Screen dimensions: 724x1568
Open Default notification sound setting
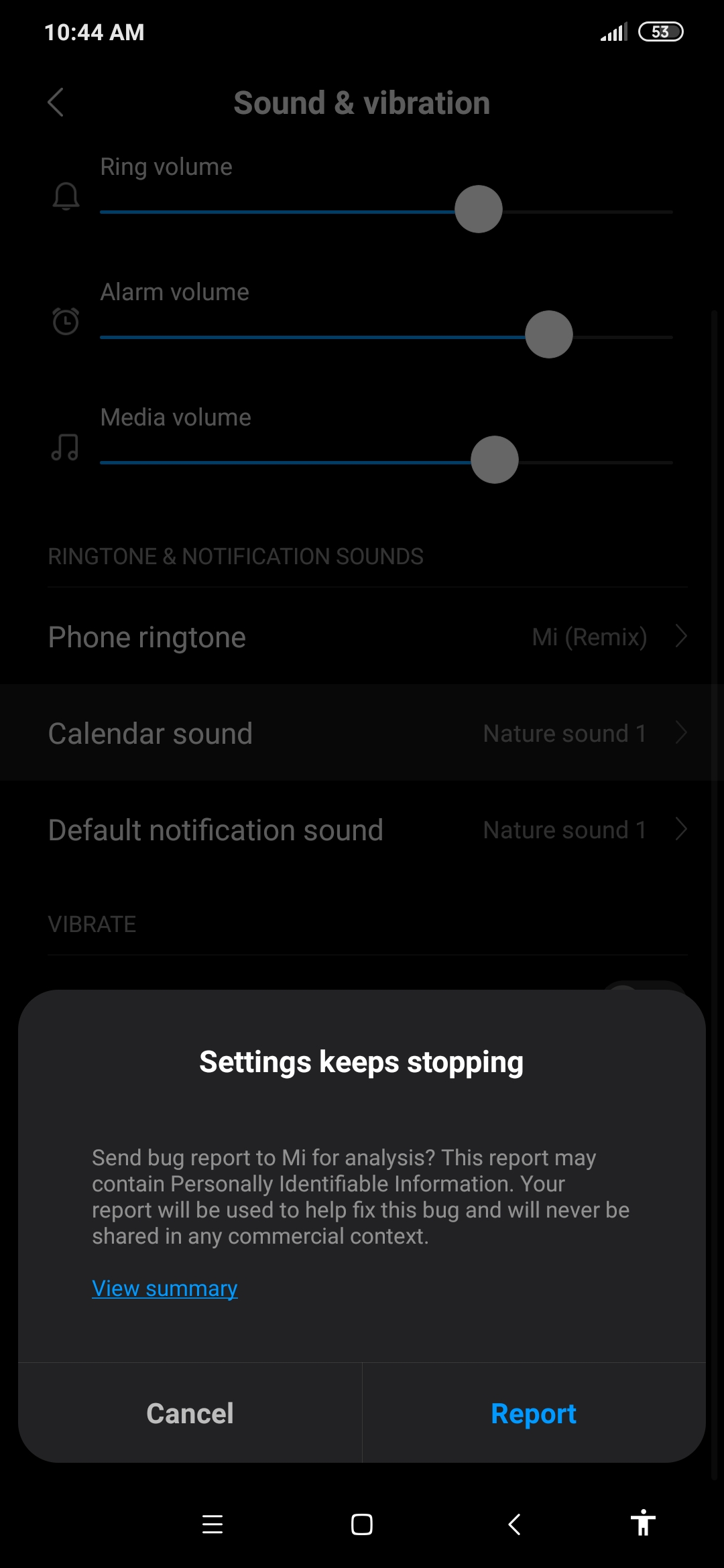click(362, 830)
